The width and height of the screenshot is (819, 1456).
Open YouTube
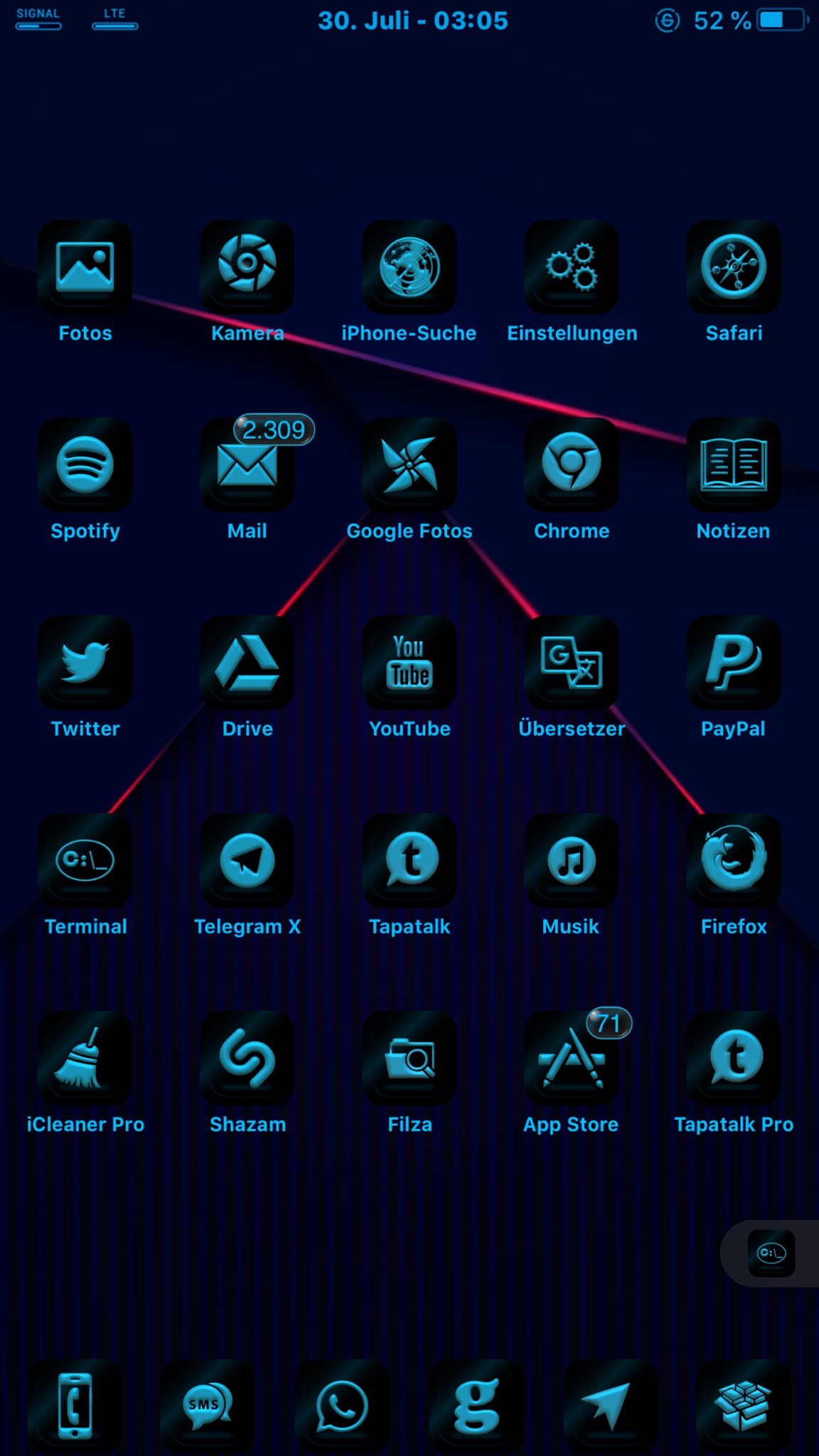(x=409, y=663)
